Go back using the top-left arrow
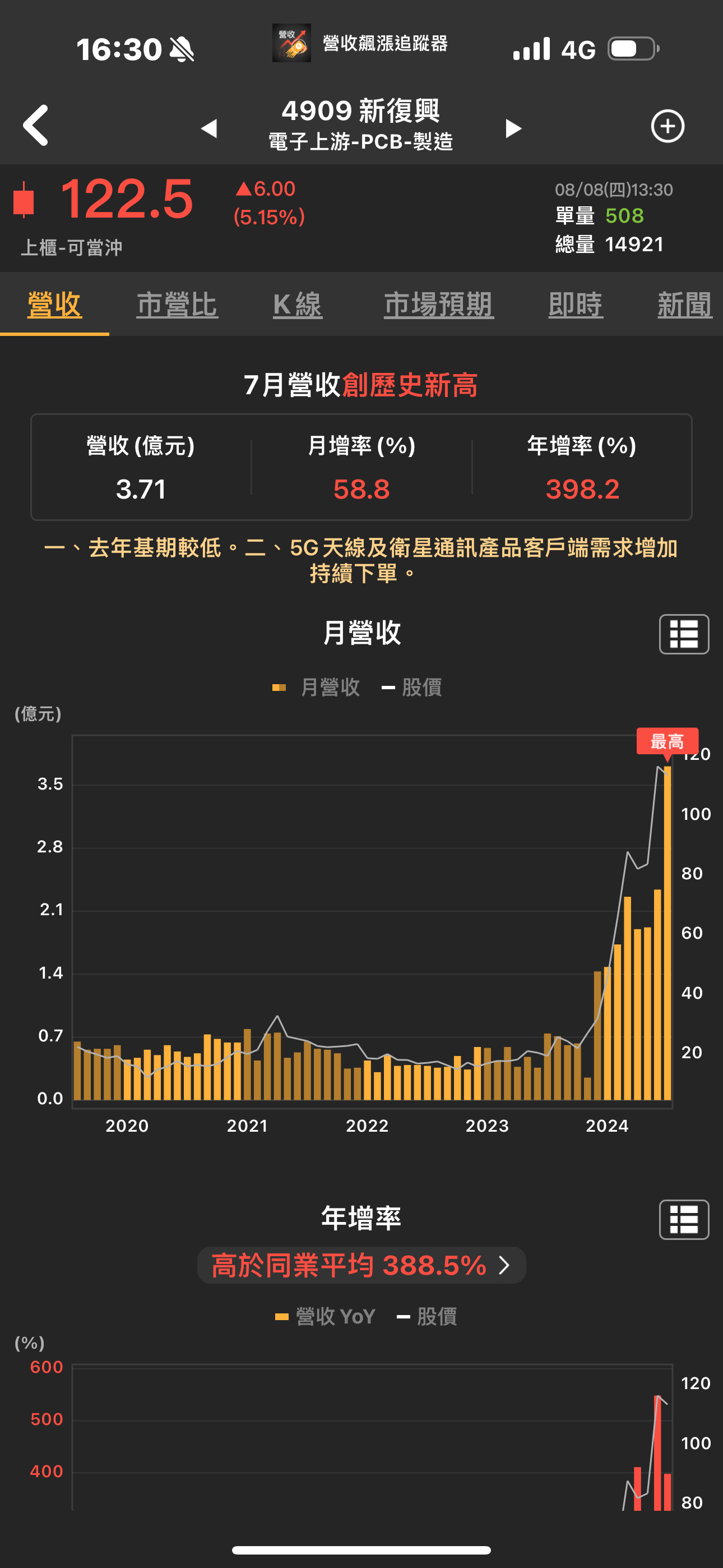This screenshot has height=1568, width=723. pyautogui.click(x=36, y=126)
